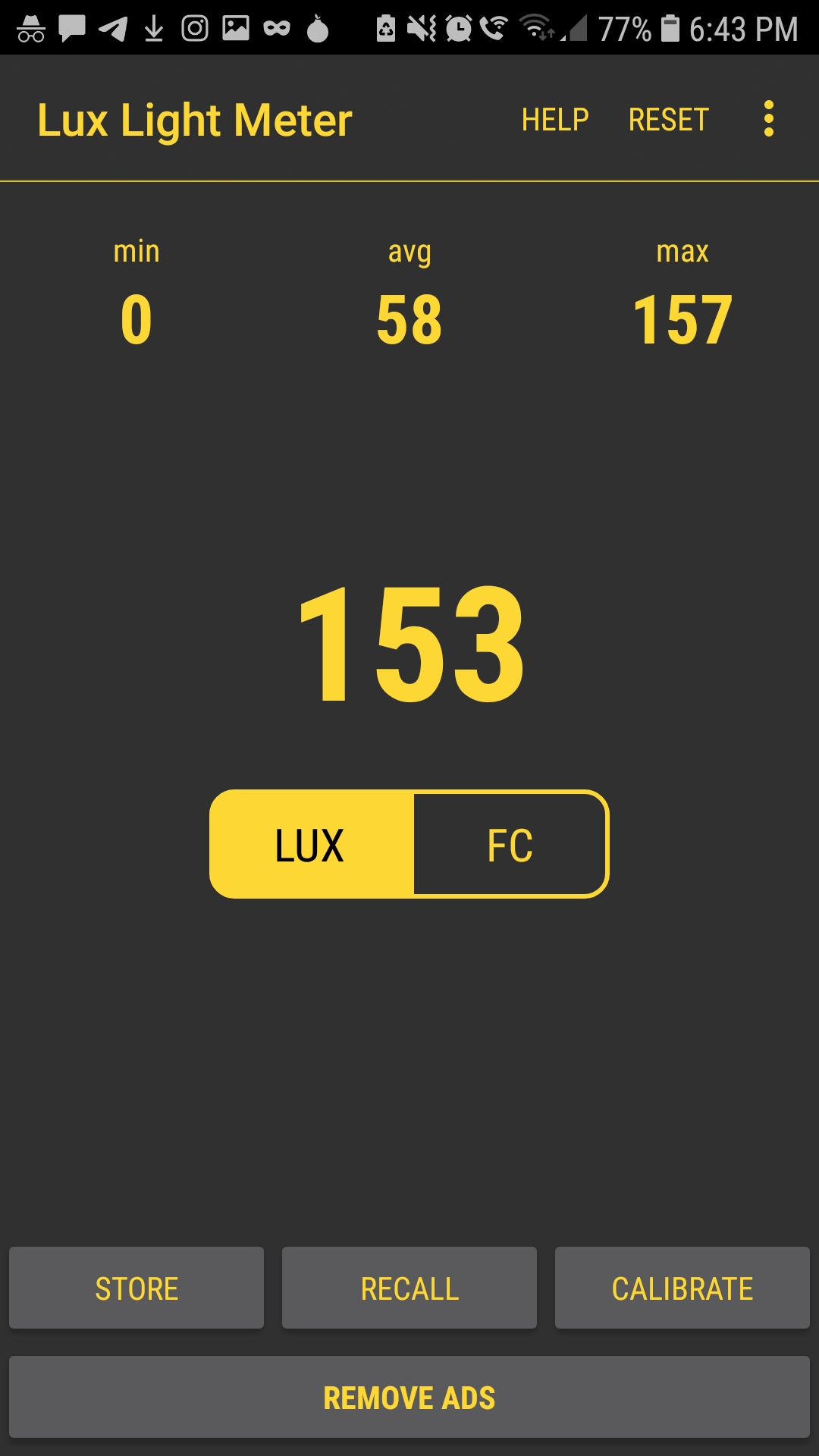Calibrate the light sensor

click(682, 1288)
